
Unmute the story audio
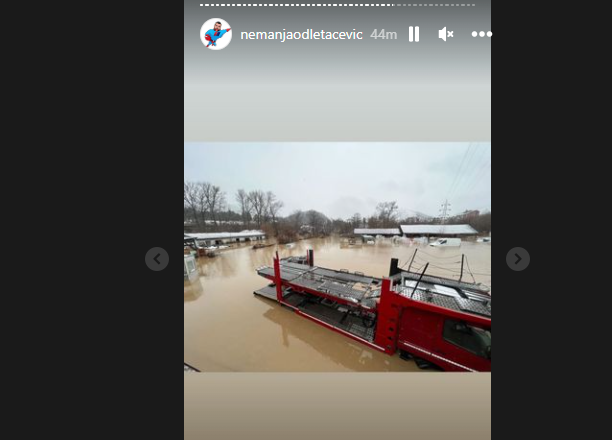coord(446,34)
